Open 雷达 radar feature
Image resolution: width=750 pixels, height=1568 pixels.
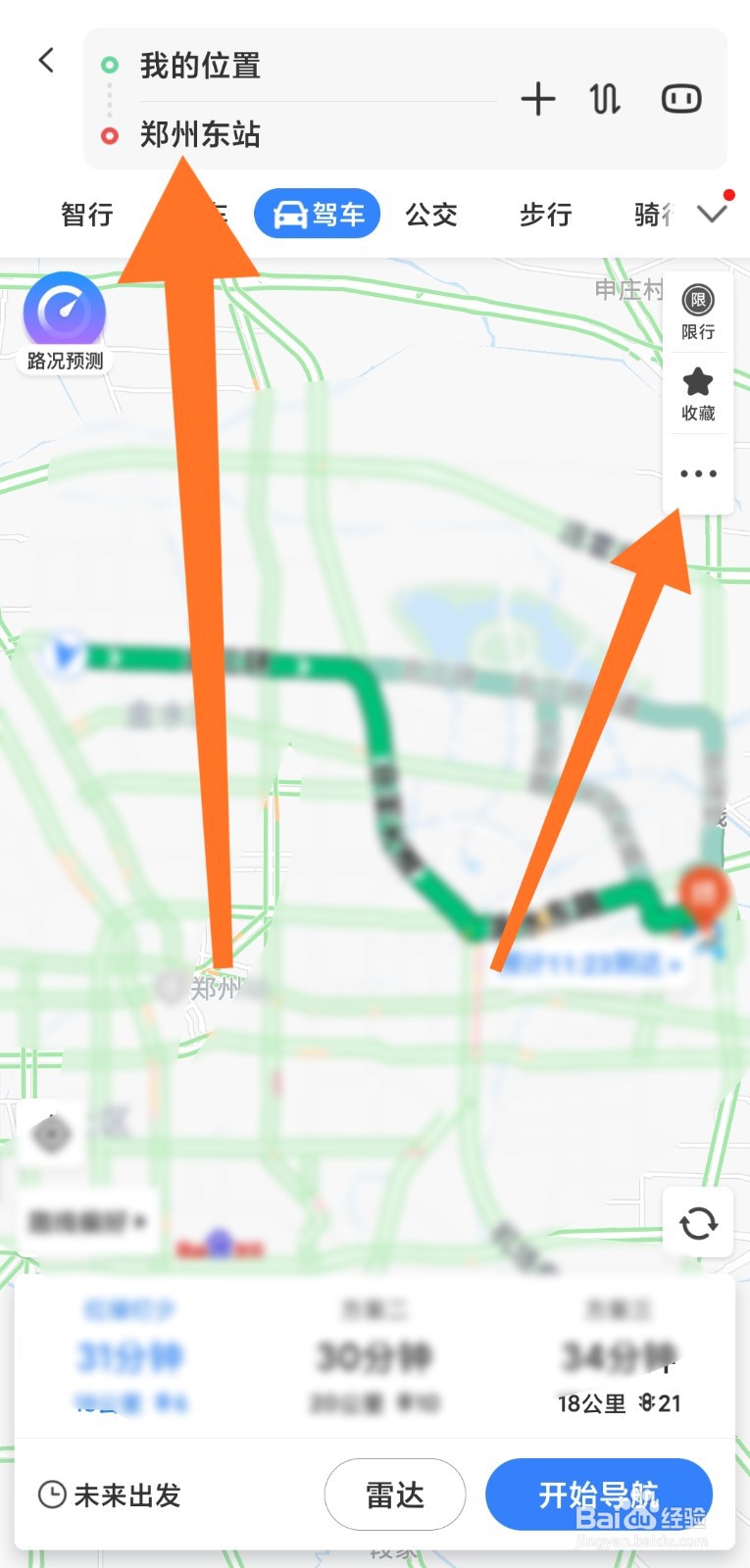pyautogui.click(x=395, y=1494)
